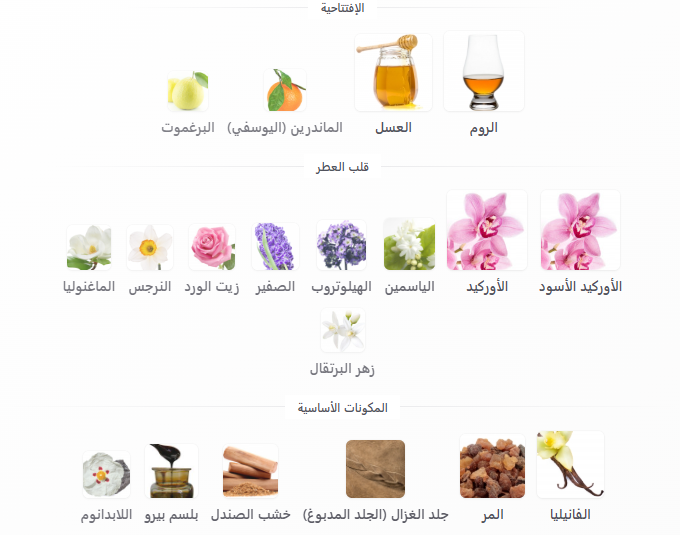680x535 pixels.
Task: Tap the النرجس (narcissus) note
Action: [150, 247]
